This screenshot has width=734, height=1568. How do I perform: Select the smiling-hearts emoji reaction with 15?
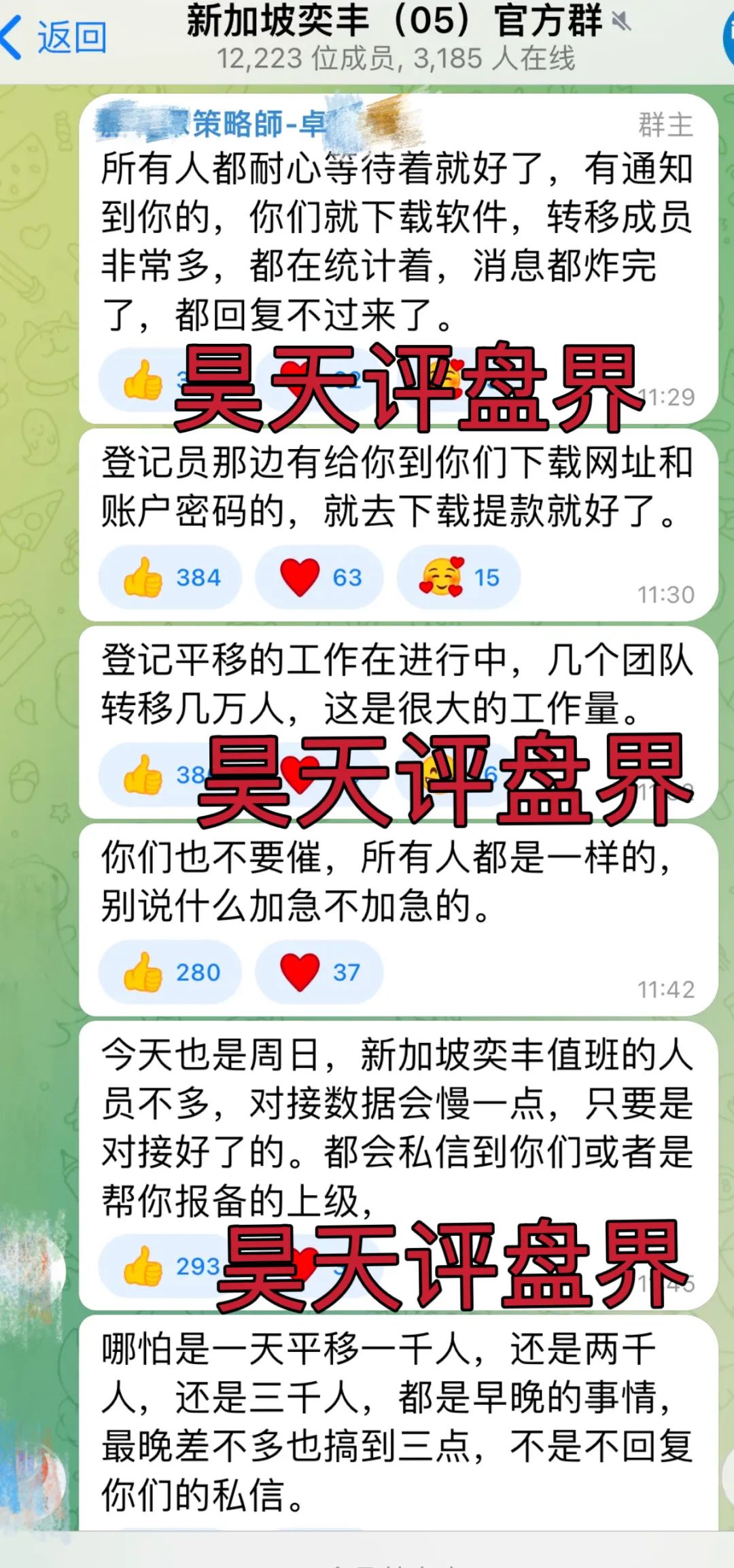point(459,576)
